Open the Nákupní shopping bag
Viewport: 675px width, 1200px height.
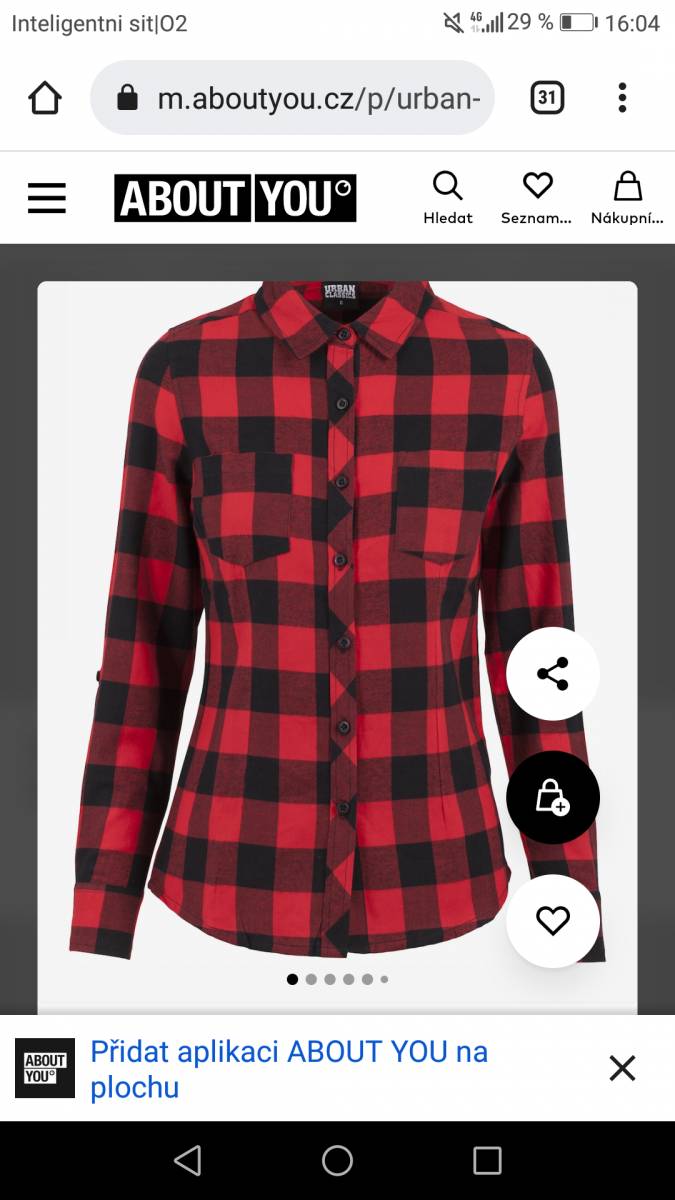627,198
